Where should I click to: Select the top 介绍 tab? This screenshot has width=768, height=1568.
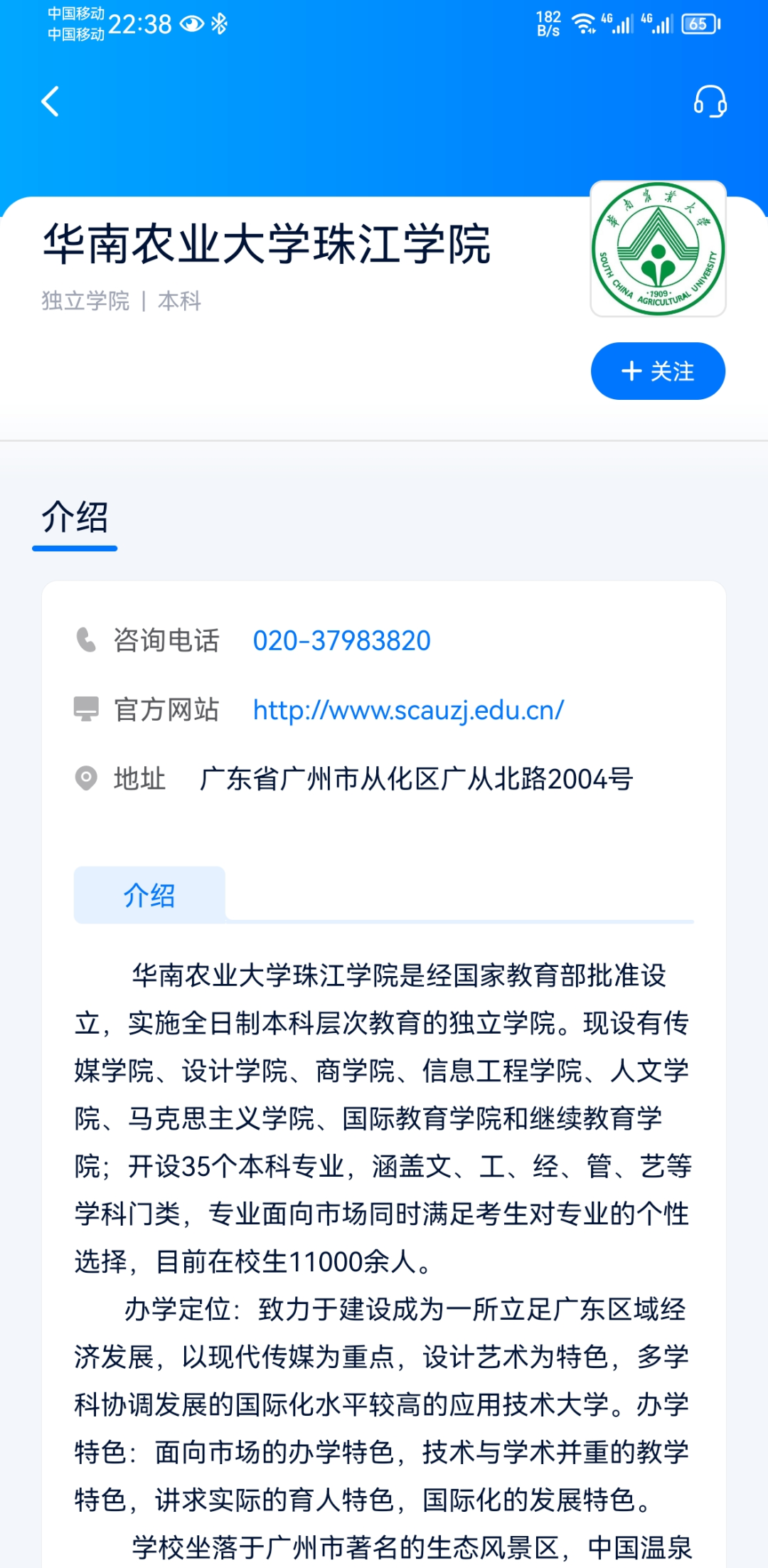[x=75, y=518]
